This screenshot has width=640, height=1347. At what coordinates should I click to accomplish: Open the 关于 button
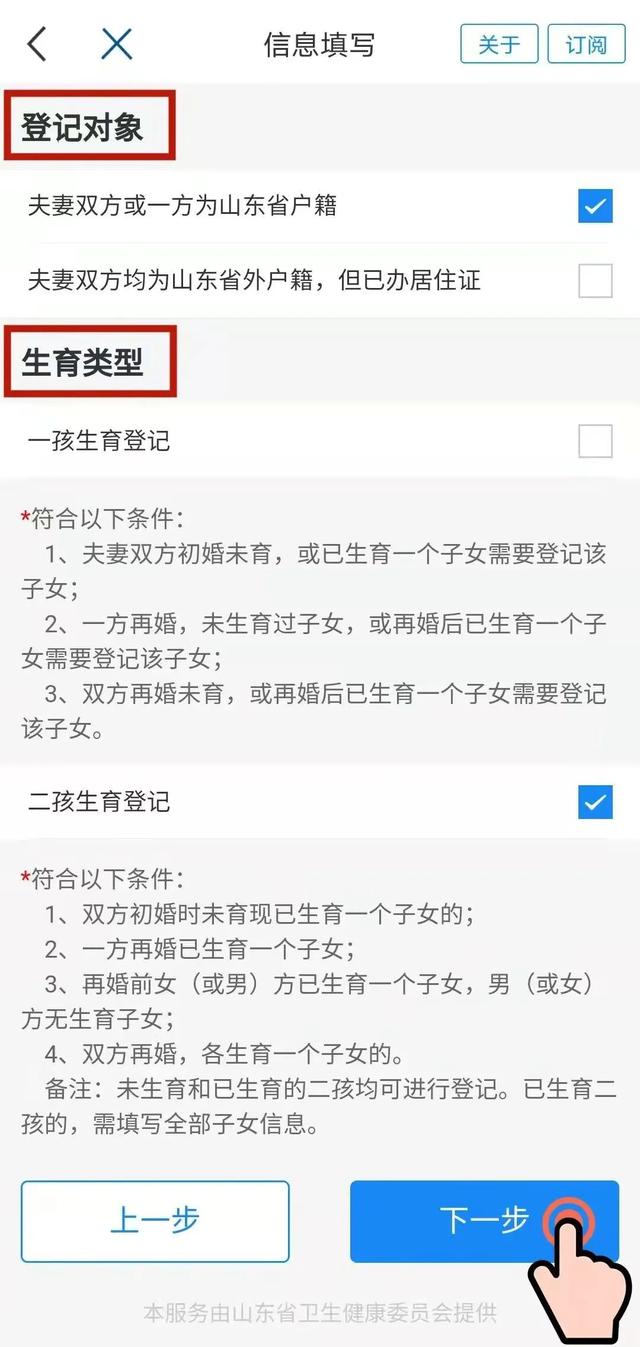[x=499, y=44]
